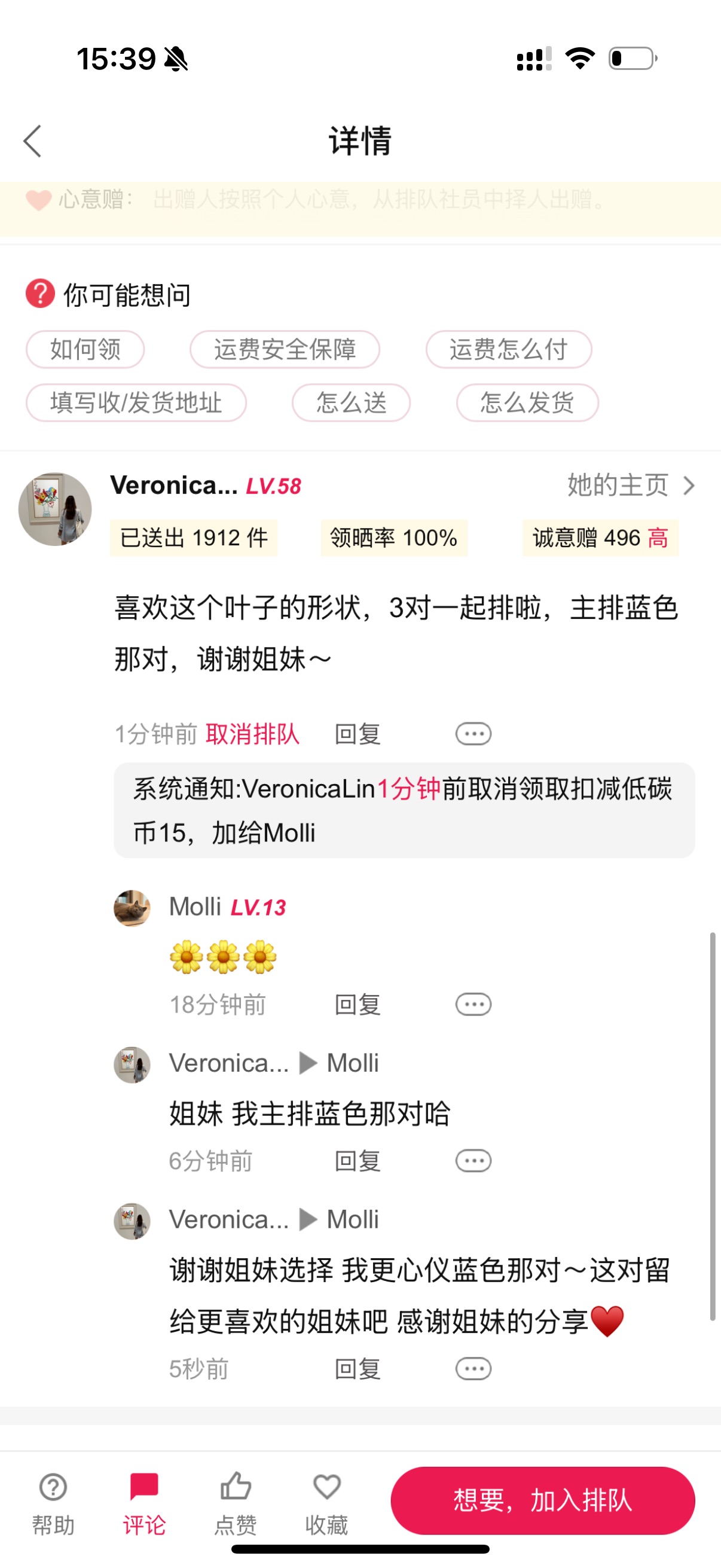This screenshot has width=721, height=1568.
Task: Tap the 如何领 question chip
Action: pyautogui.click(x=85, y=349)
